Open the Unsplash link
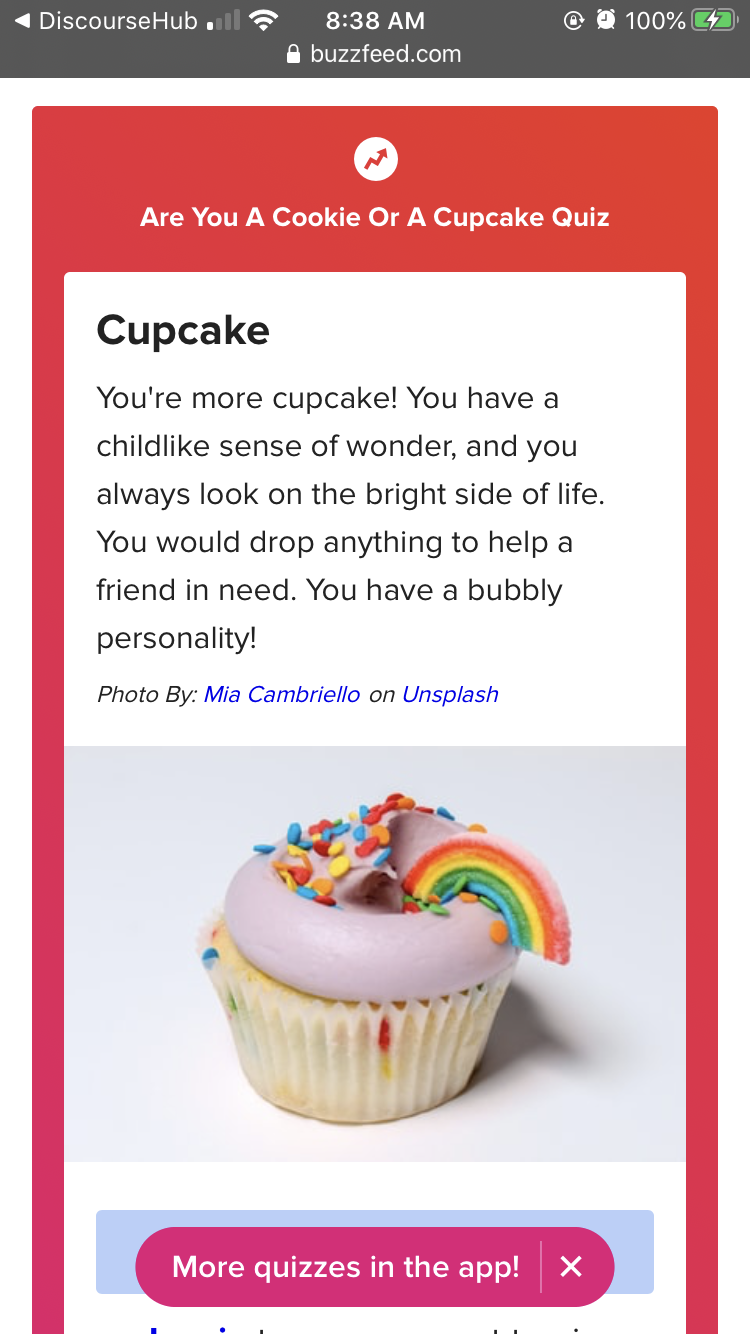The height and width of the screenshot is (1334, 750). (450, 694)
